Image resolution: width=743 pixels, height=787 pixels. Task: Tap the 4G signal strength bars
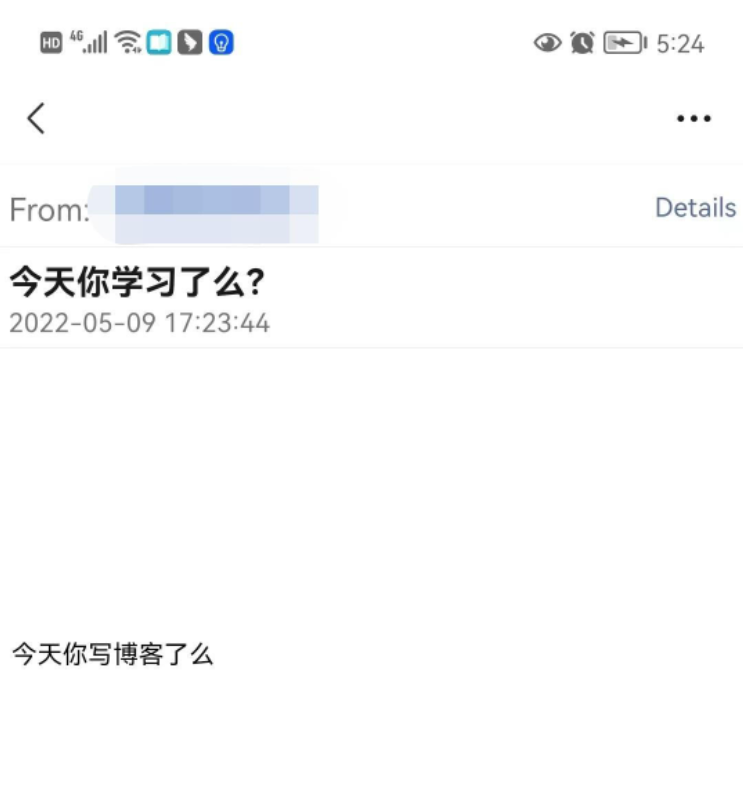pyautogui.click(x=88, y=42)
